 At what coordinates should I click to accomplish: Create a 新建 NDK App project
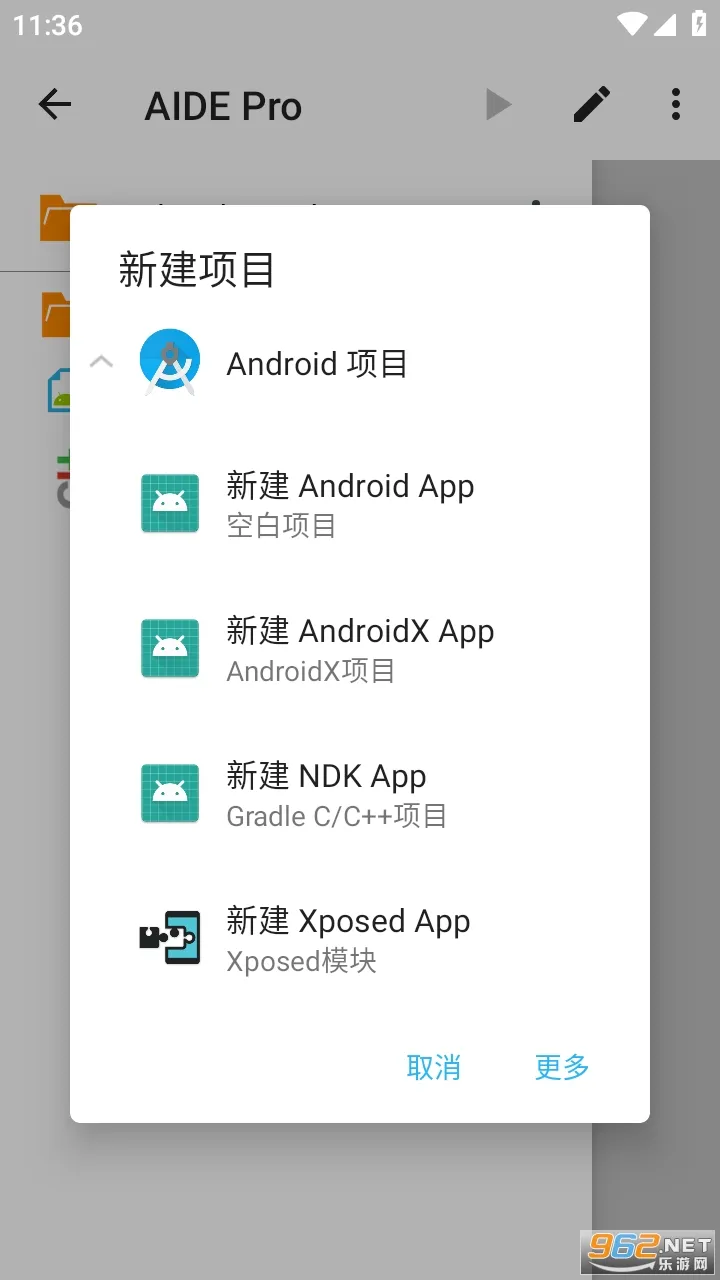click(336, 794)
